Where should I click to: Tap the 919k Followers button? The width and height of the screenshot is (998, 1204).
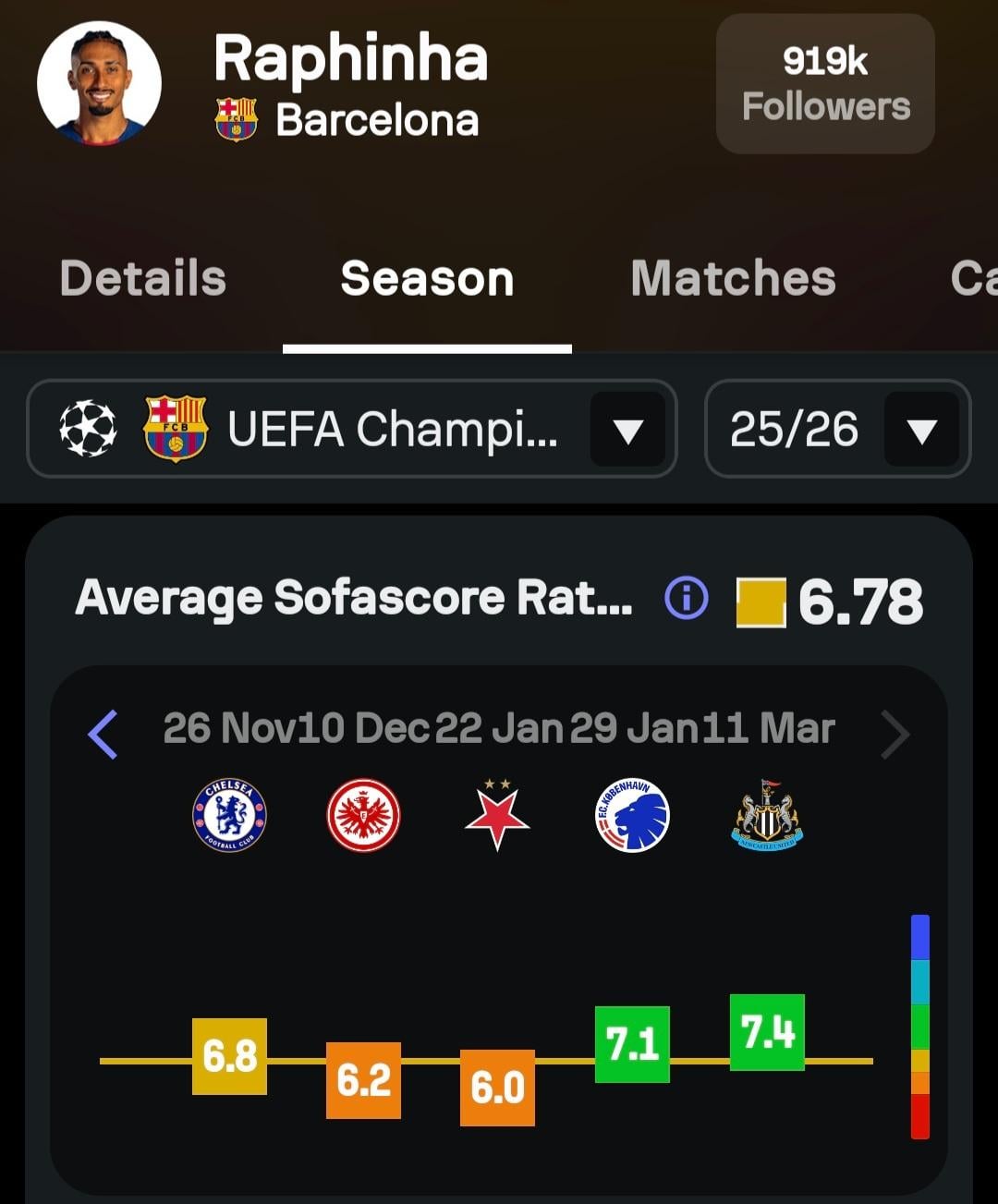[824, 83]
